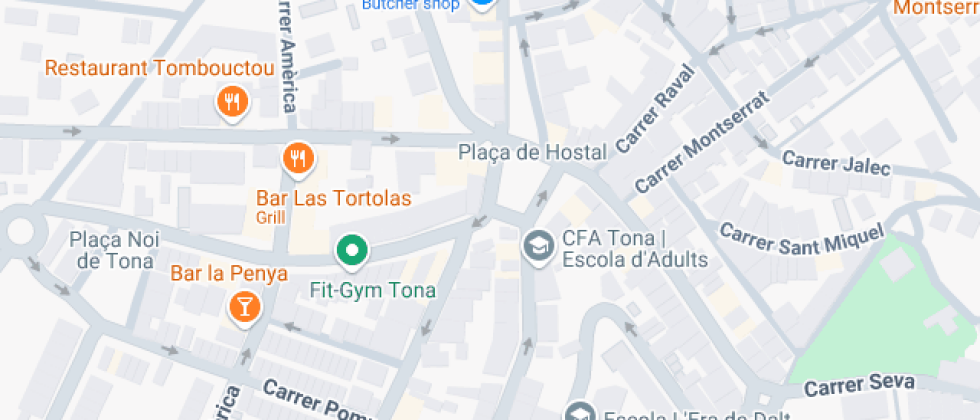Open the Escola L'Era de Dalt marker

(x=582, y=412)
